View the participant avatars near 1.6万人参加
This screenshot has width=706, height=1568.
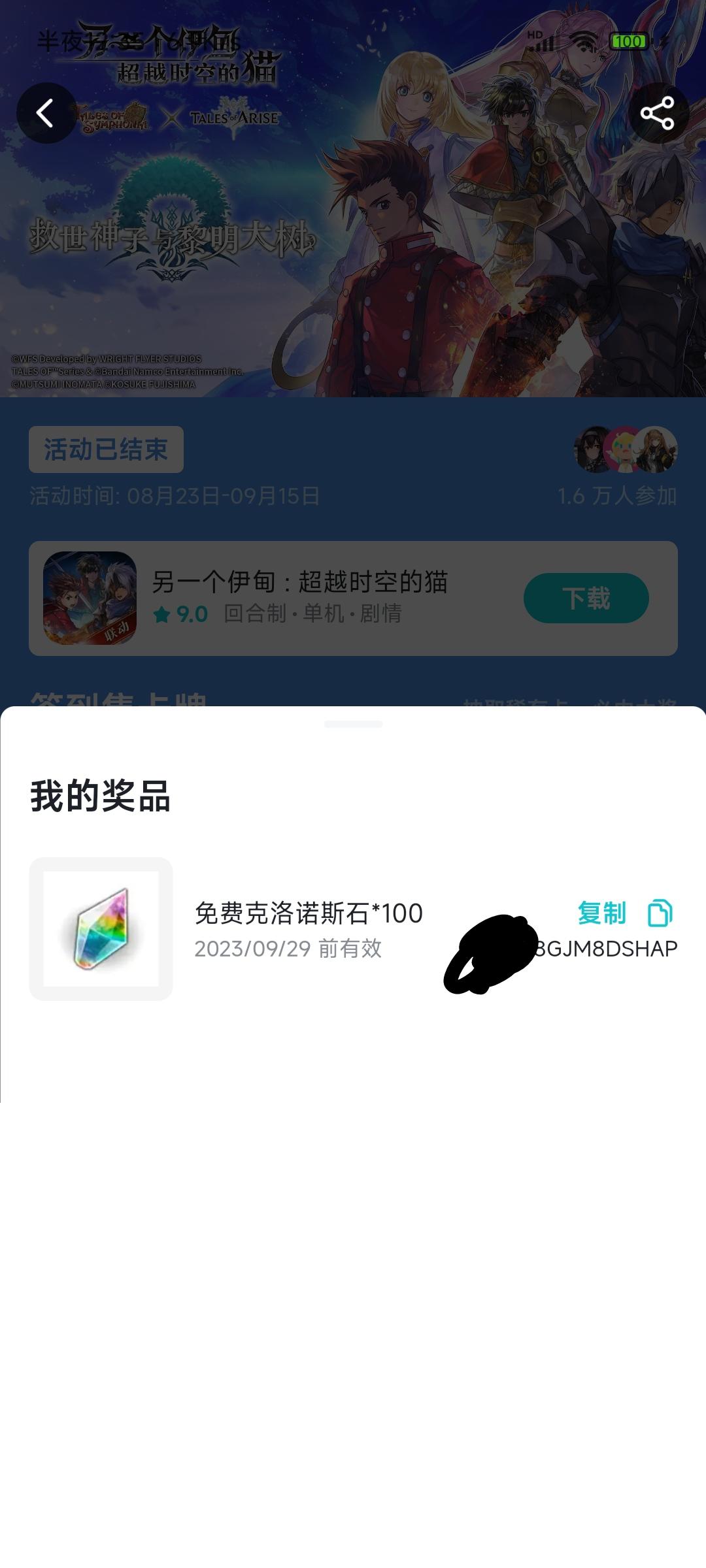624,451
